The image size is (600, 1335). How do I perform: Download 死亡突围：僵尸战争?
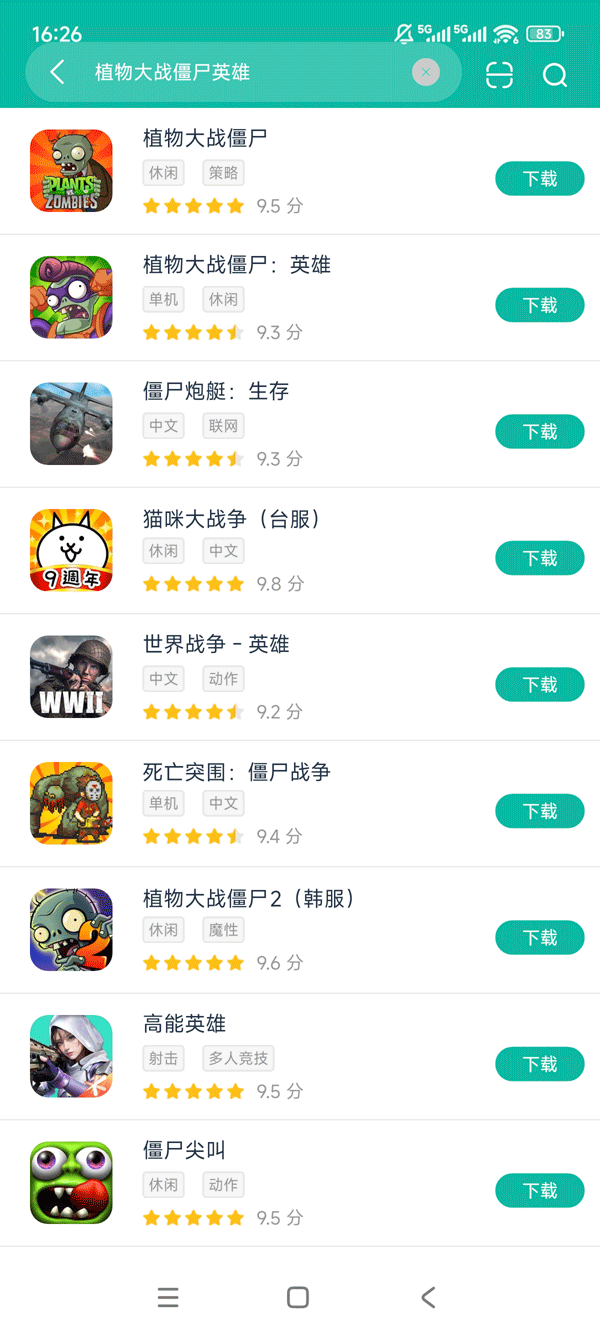pos(540,811)
